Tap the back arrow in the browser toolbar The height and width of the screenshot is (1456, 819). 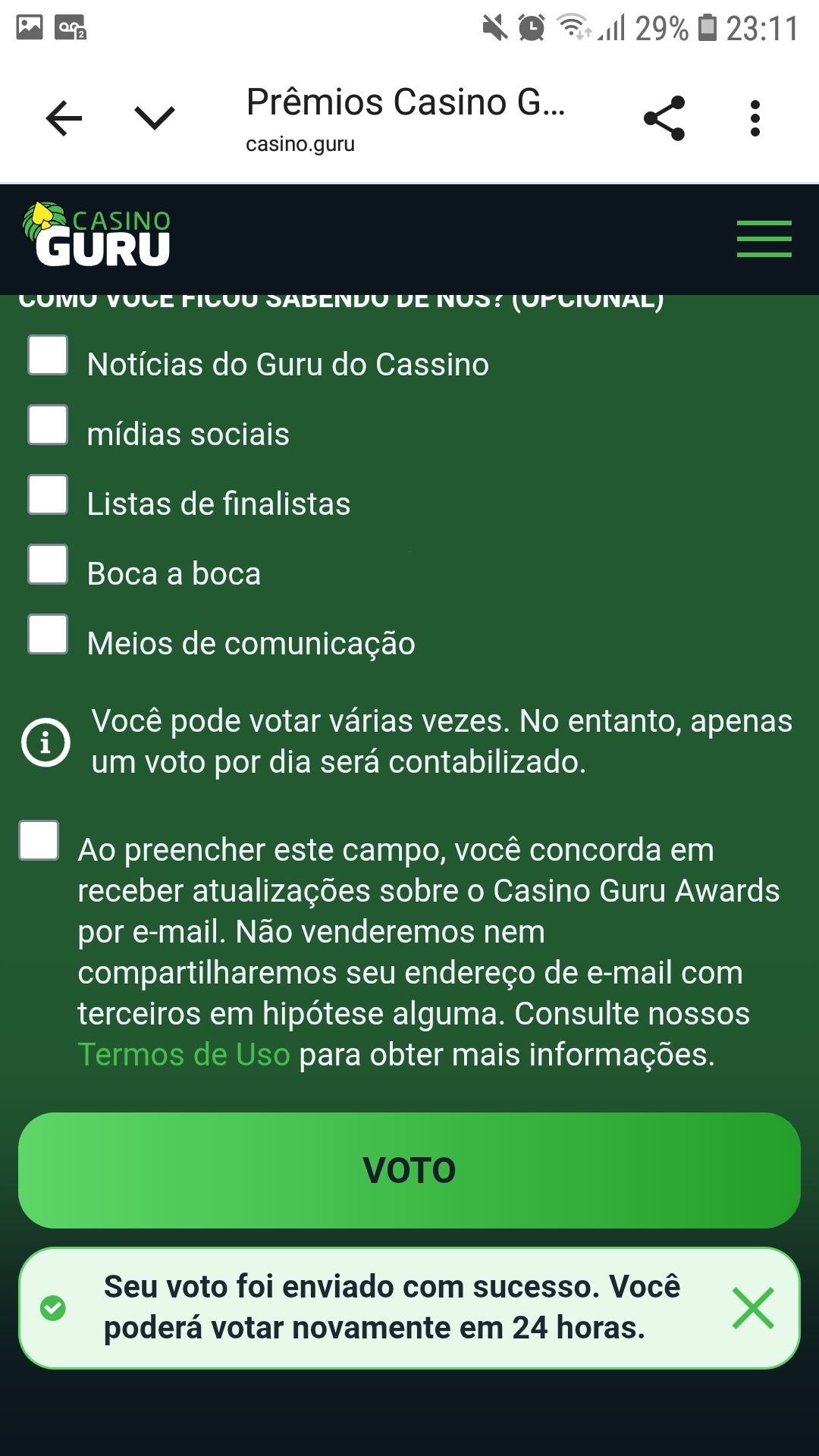pyautogui.click(x=63, y=118)
